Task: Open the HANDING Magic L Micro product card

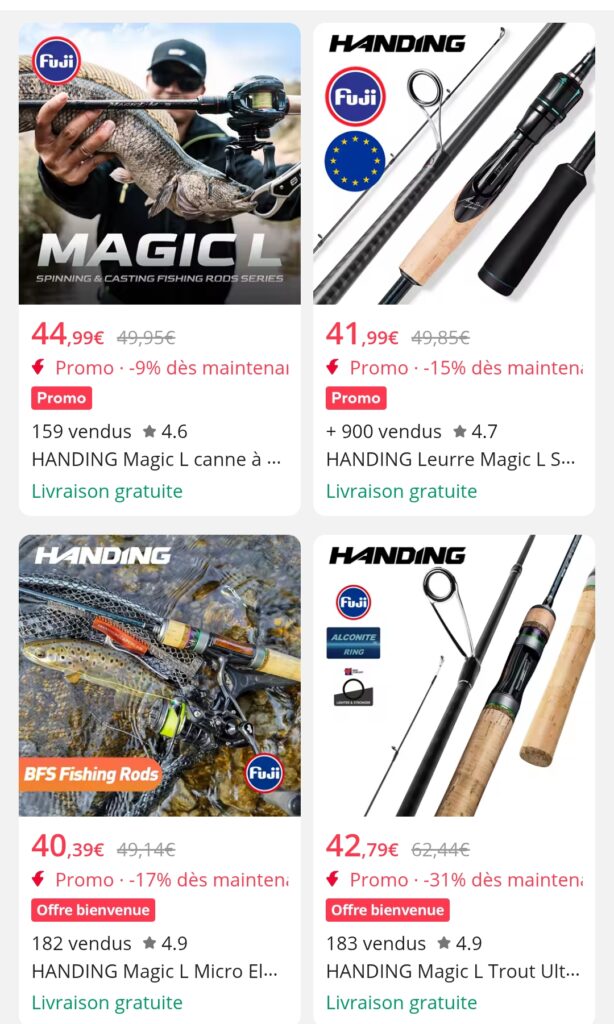Action: 159,675
